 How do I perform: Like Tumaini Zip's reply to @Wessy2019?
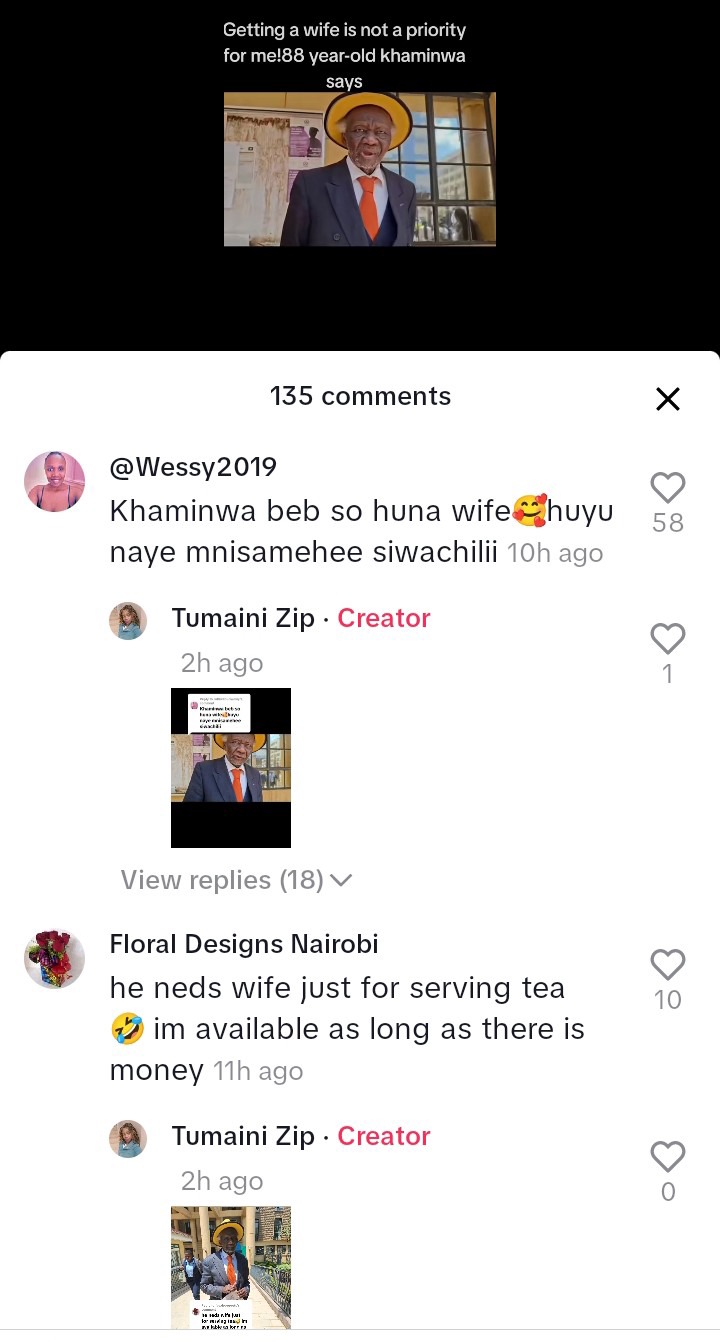pos(667,638)
